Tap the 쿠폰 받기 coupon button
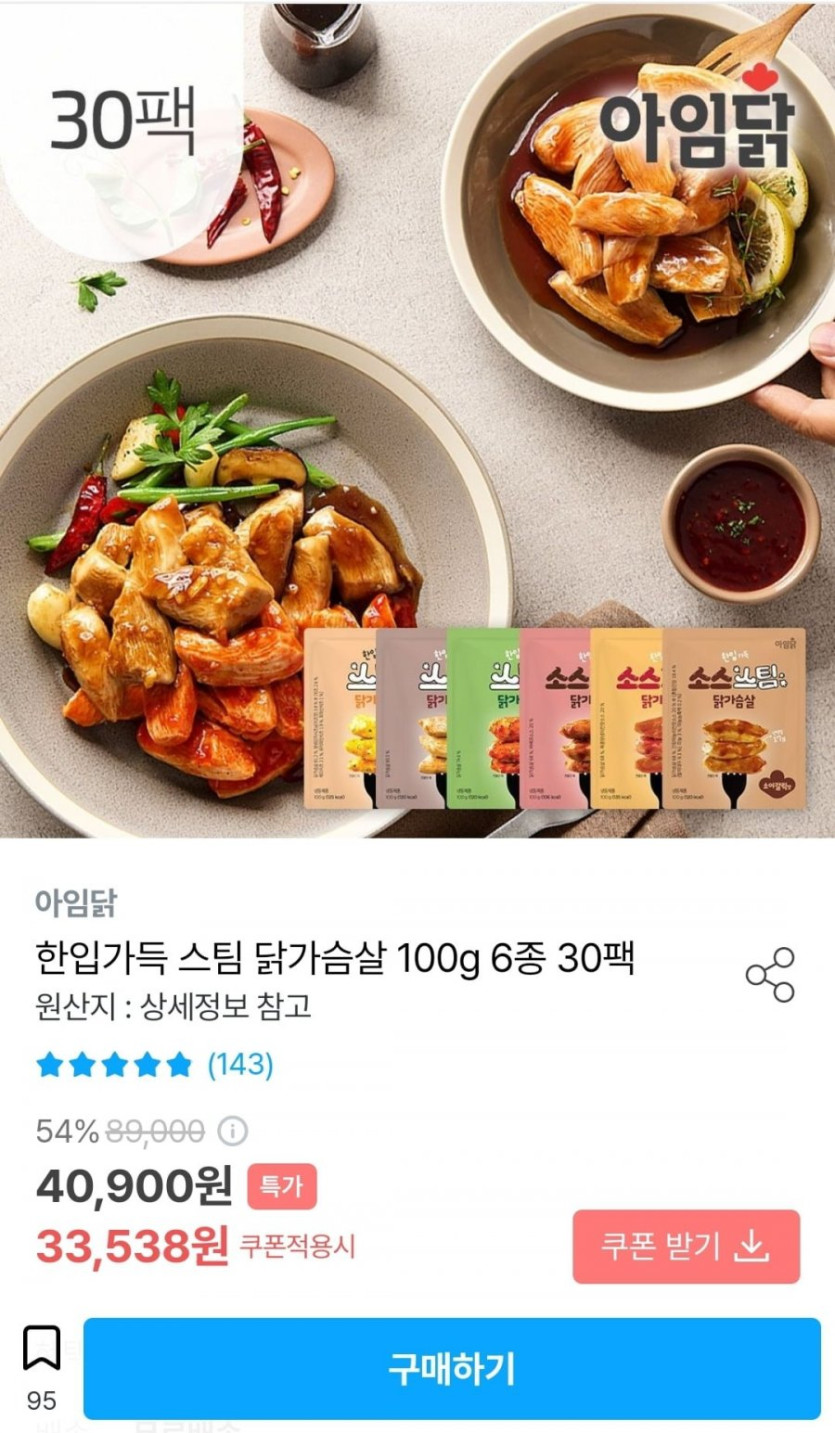This screenshot has height=1433, width=835. pos(686,1246)
